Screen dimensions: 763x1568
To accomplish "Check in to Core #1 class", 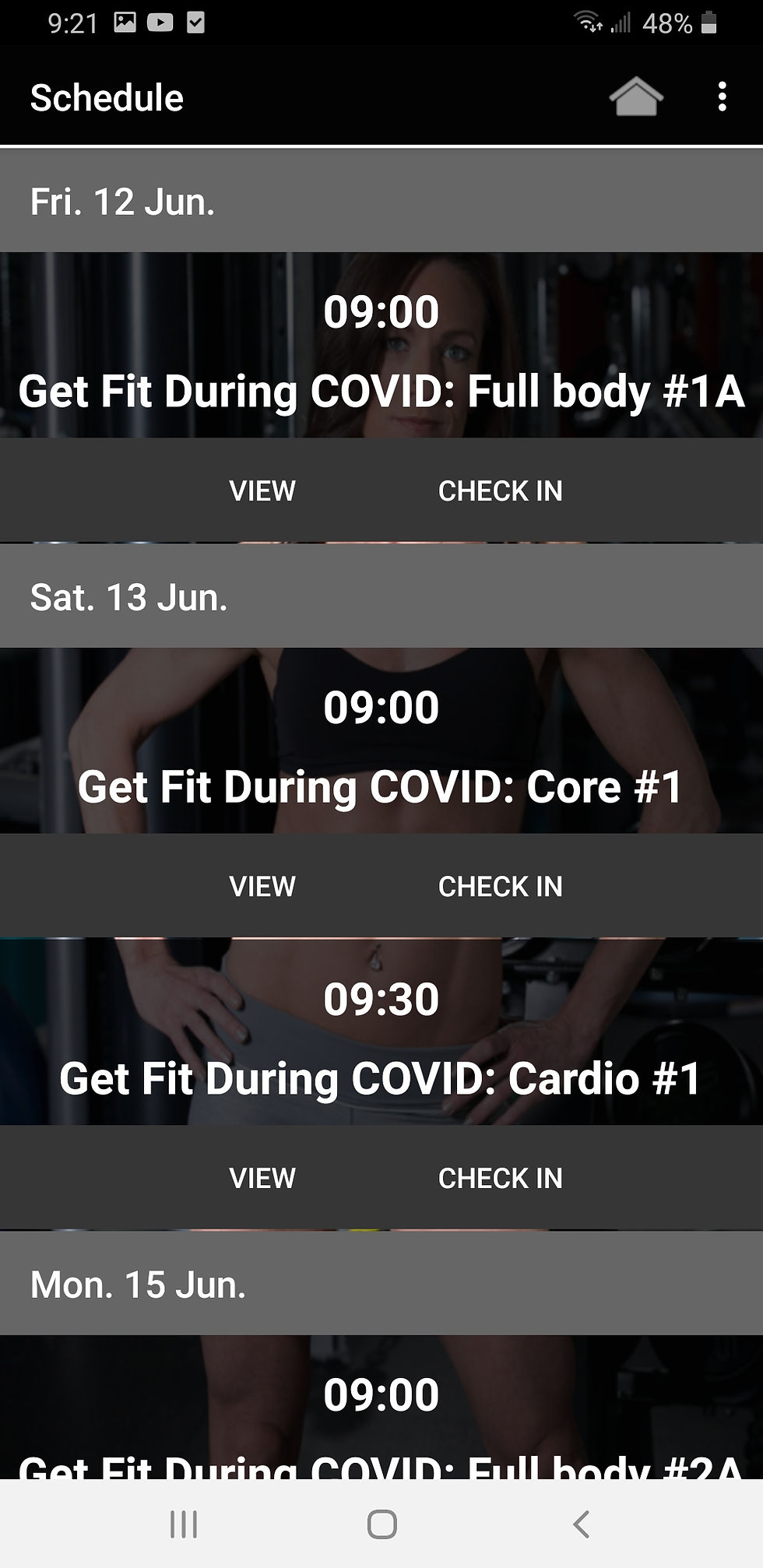I will point(500,886).
